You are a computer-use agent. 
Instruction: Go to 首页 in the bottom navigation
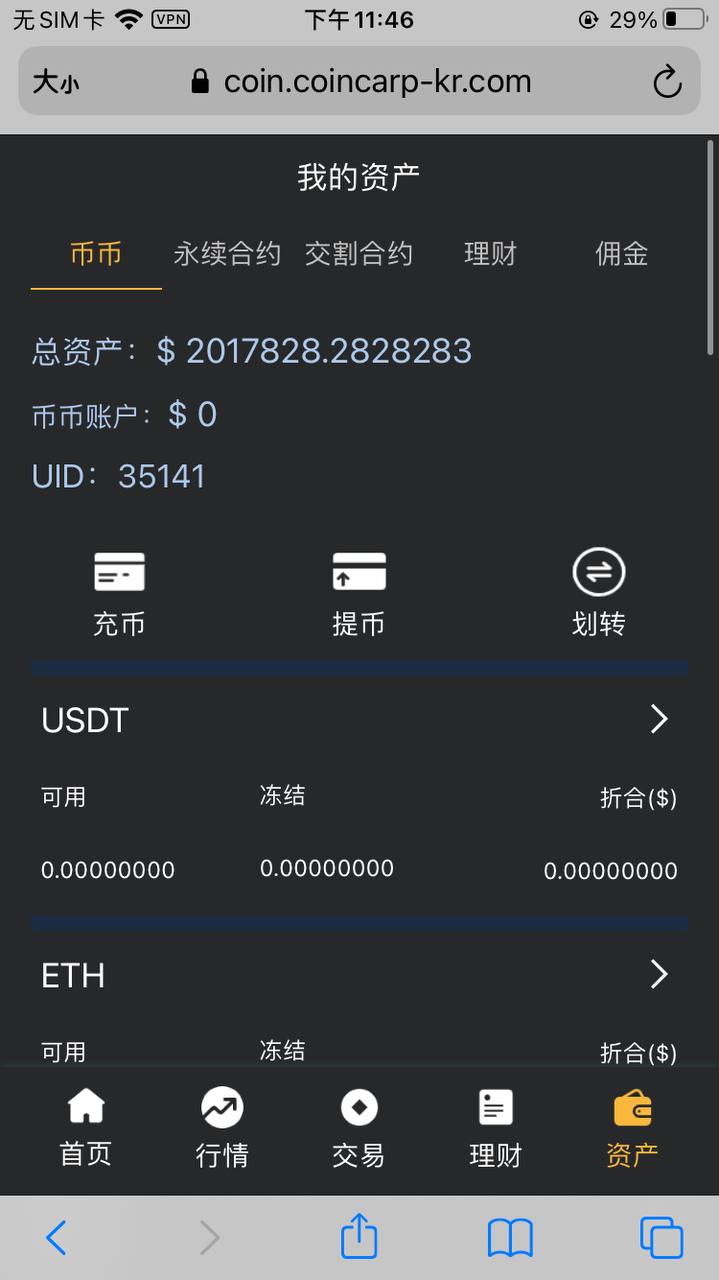click(x=86, y=1129)
